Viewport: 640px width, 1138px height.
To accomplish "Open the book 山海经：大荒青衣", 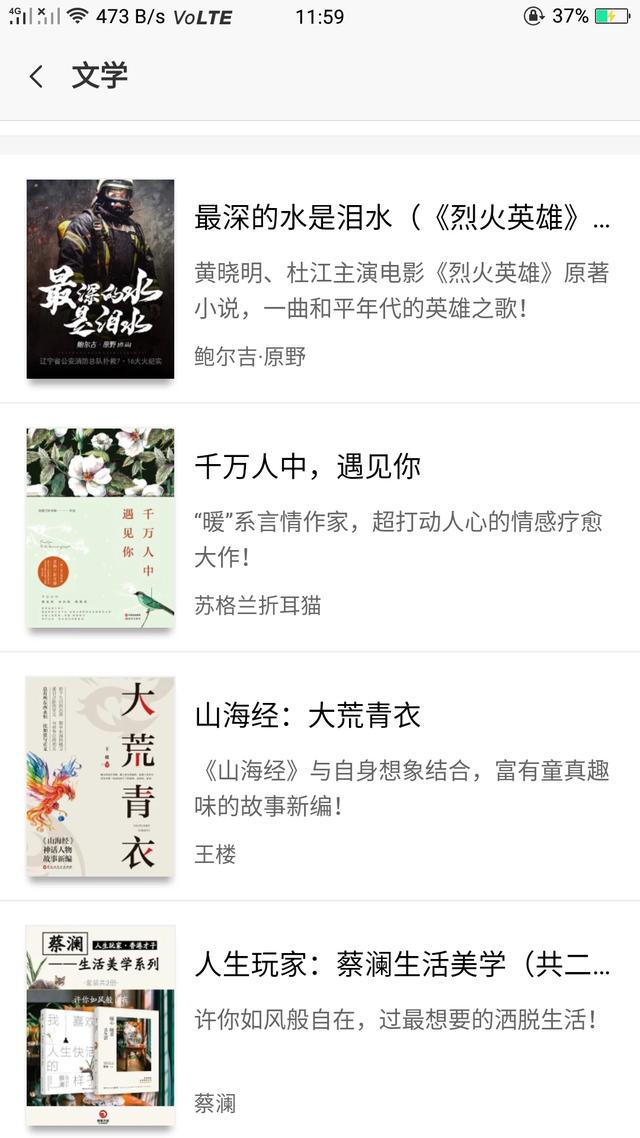I will coord(320,777).
